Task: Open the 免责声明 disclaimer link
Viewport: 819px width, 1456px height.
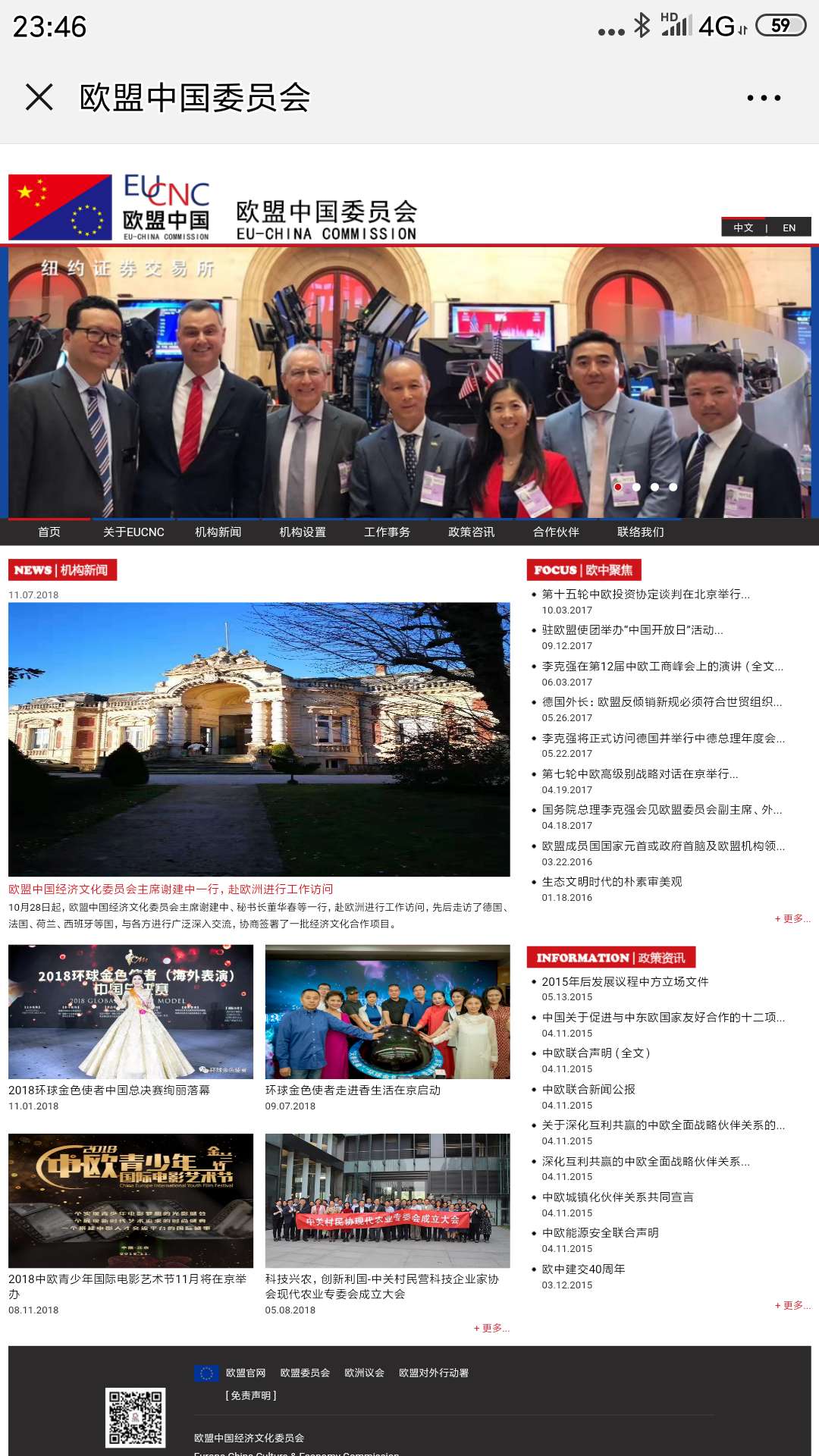Action: 251,1395
